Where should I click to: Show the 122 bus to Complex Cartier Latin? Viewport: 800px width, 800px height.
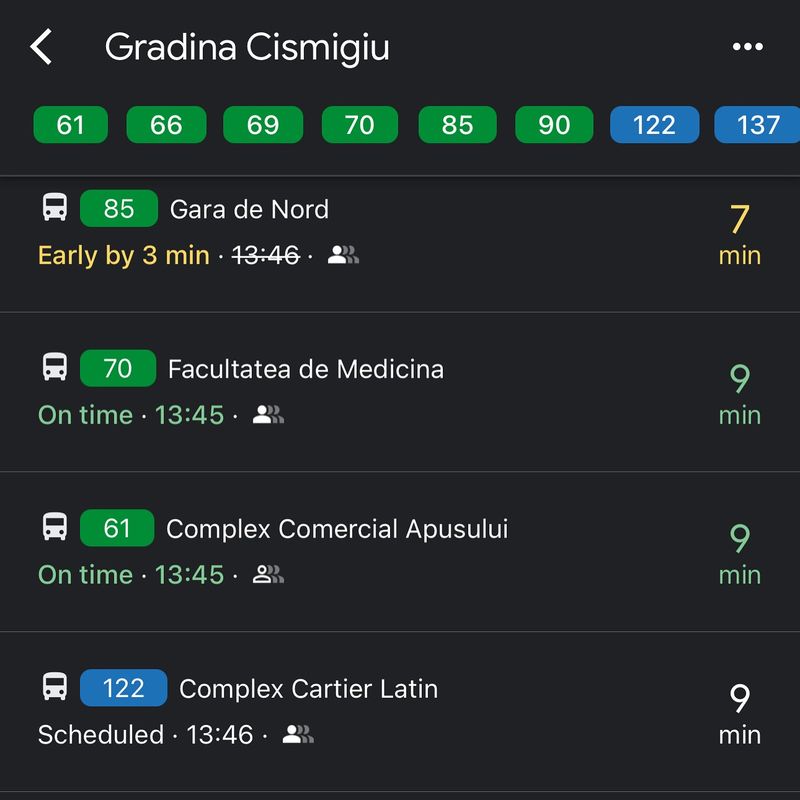pos(400,711)
